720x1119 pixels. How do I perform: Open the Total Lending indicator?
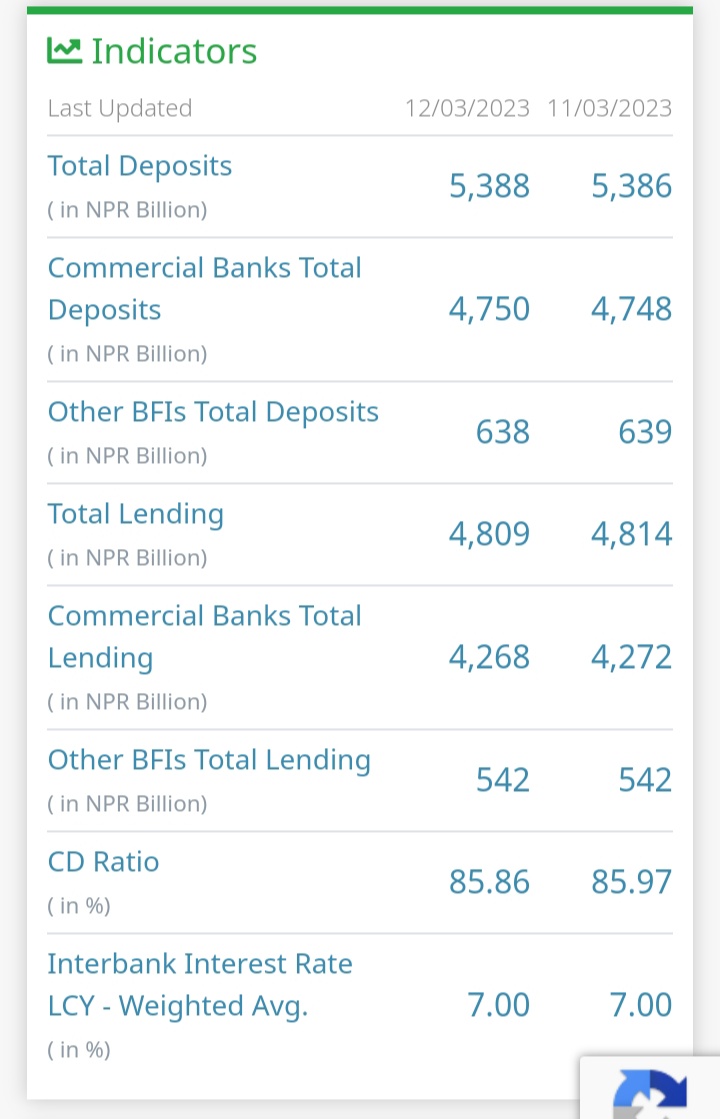click(136, 514)
